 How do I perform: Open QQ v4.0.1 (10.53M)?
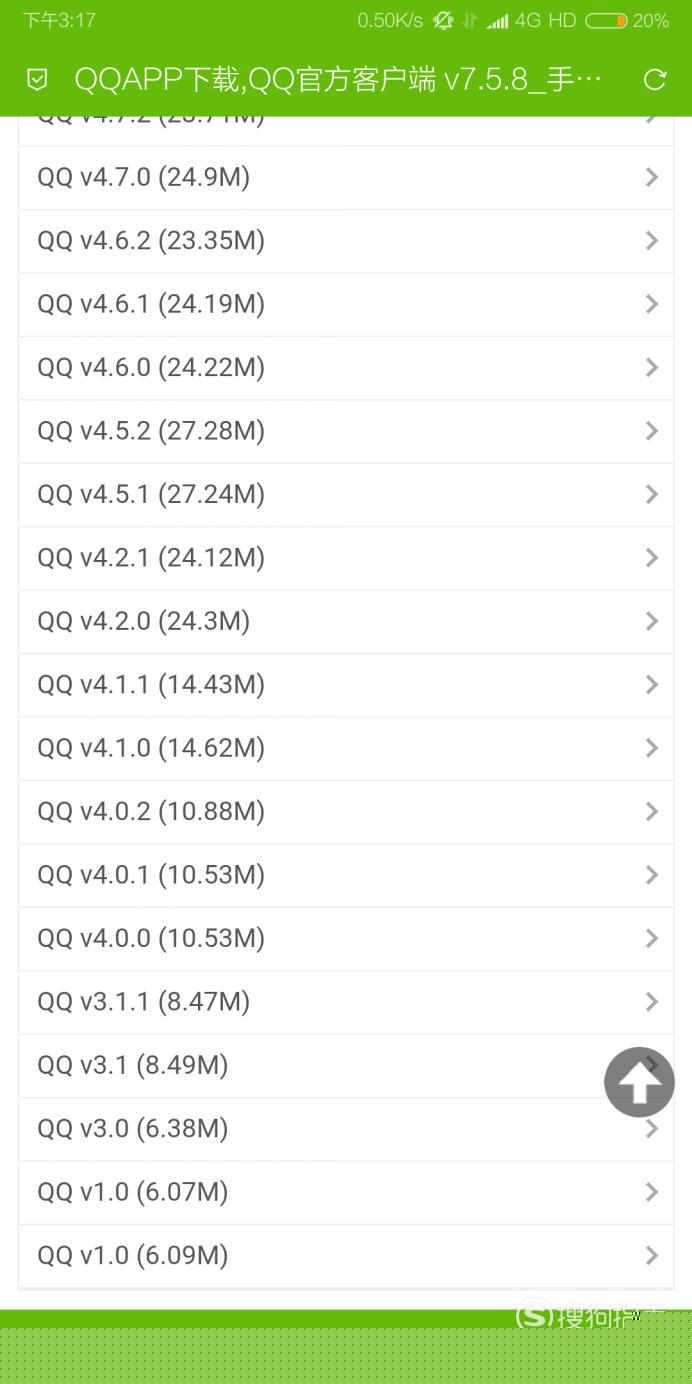click(346, 876)
